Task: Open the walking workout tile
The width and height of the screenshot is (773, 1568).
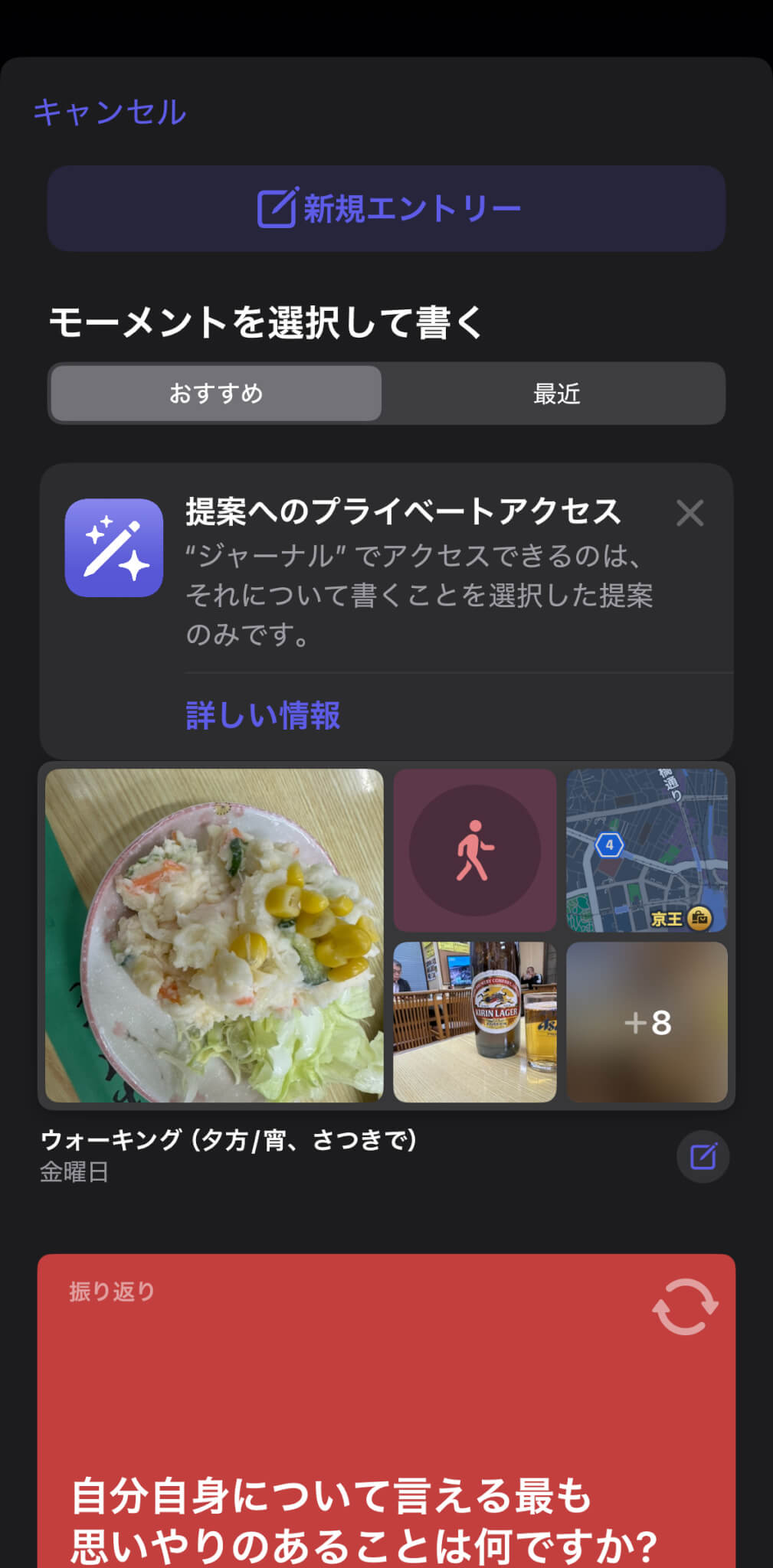Action: (x=474, y=850)
